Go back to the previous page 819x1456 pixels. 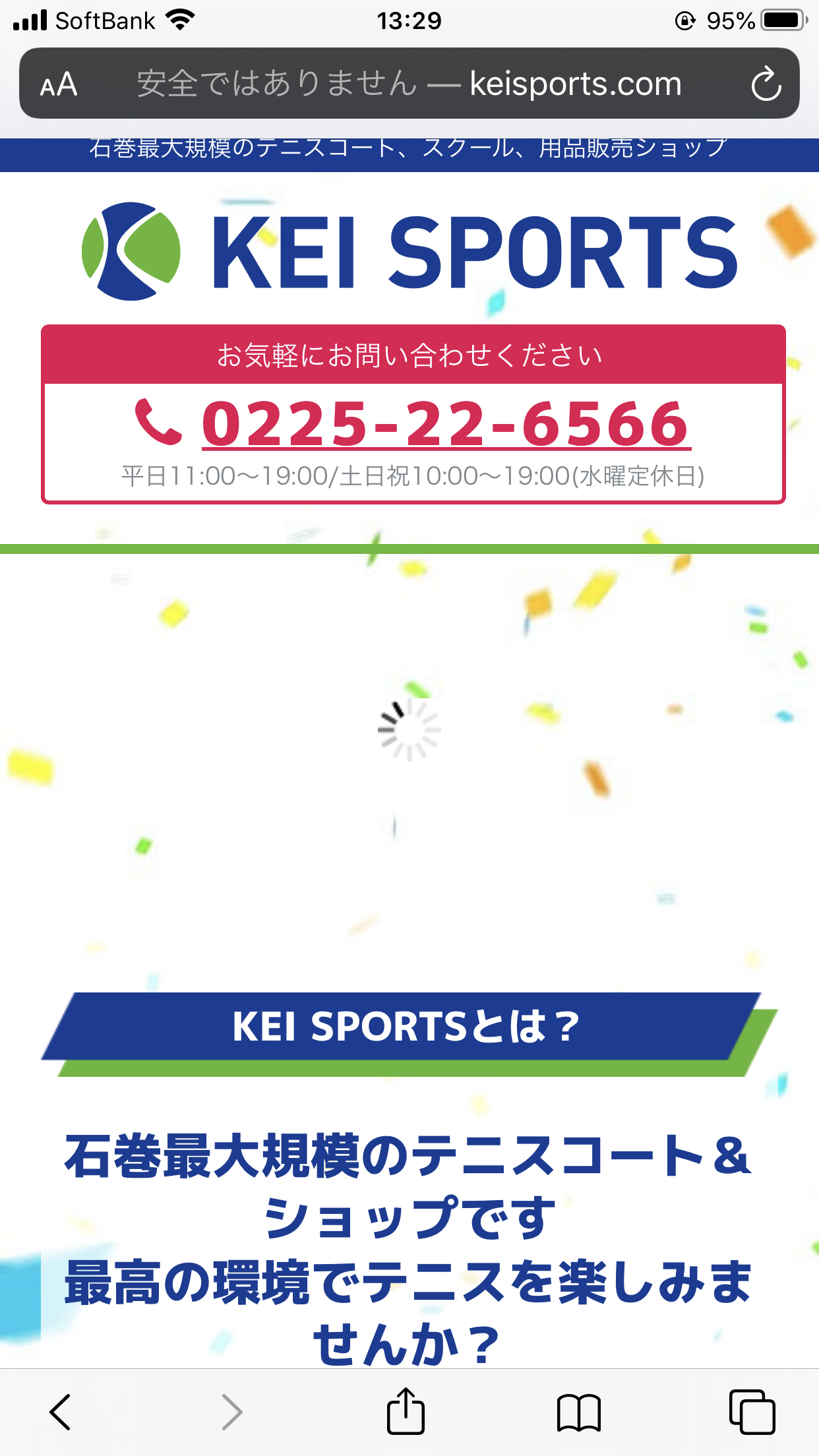click(x=61, y=1412)
